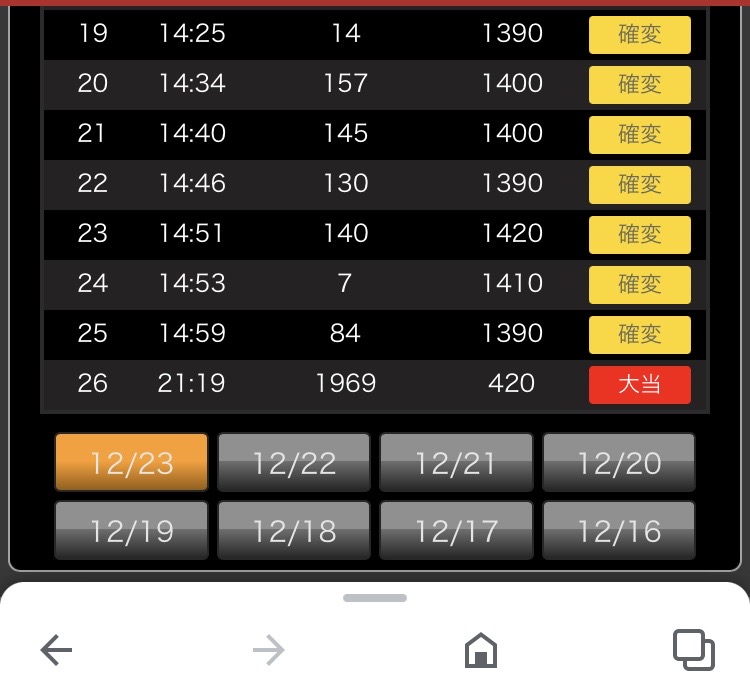The image size is (750, 694).
Task: Open the 12/20 date tab
Action: tap(618, 462)
